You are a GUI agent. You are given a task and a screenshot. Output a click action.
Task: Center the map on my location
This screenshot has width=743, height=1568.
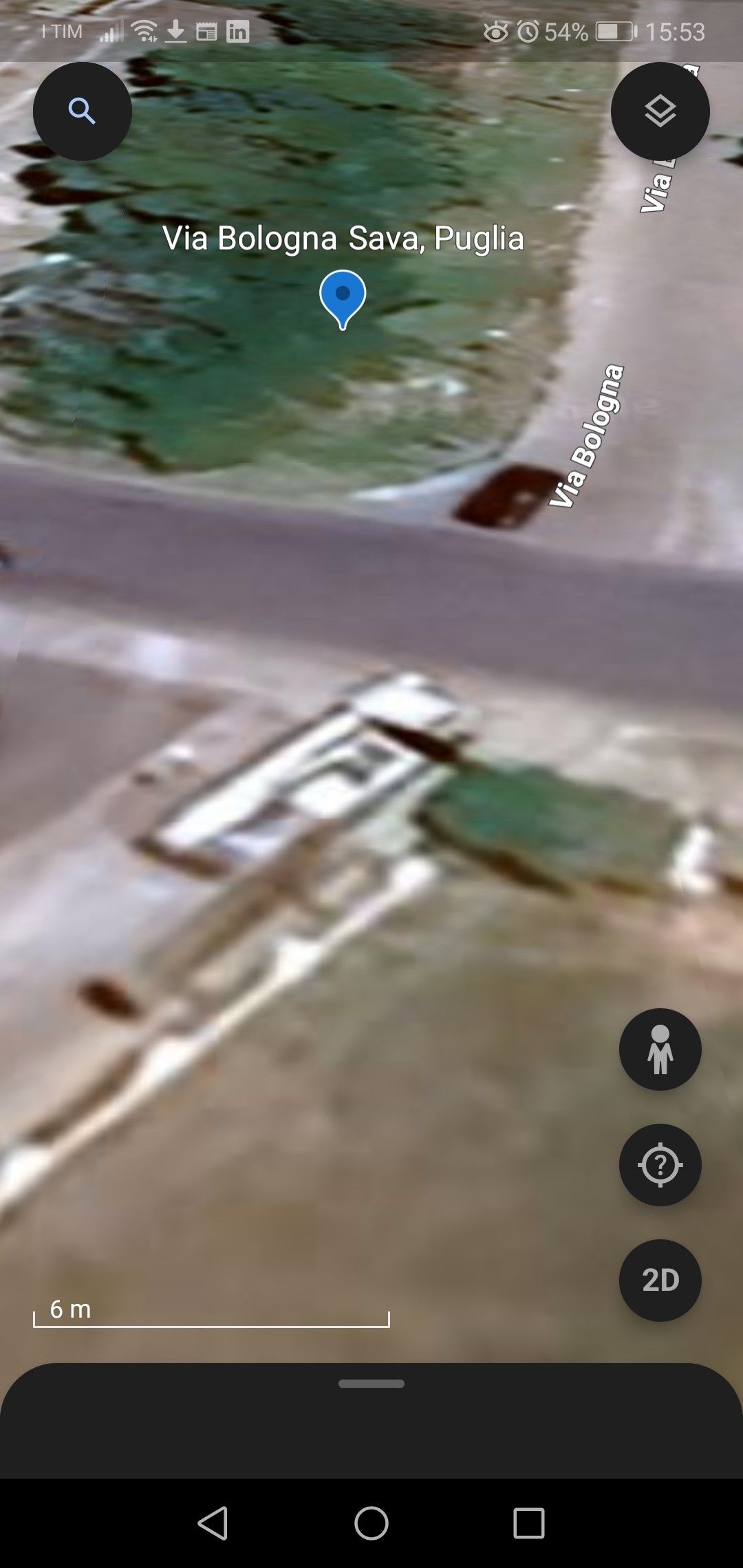(660, 1165)
